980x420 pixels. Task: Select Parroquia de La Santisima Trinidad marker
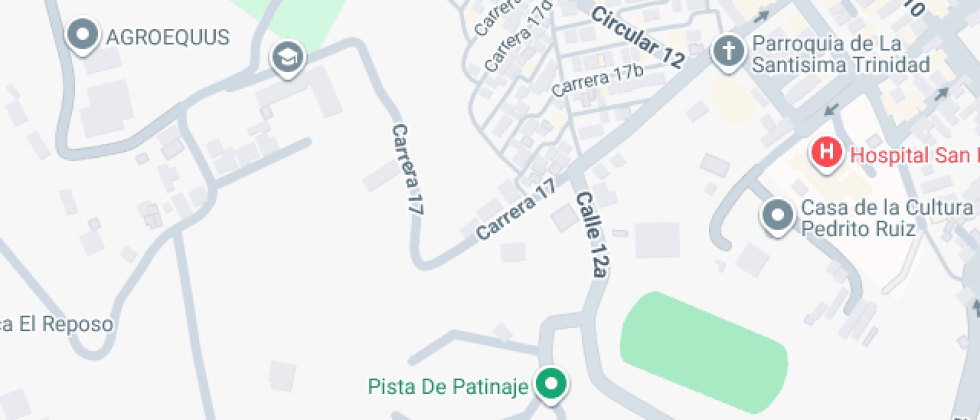[x=729, y=52]
